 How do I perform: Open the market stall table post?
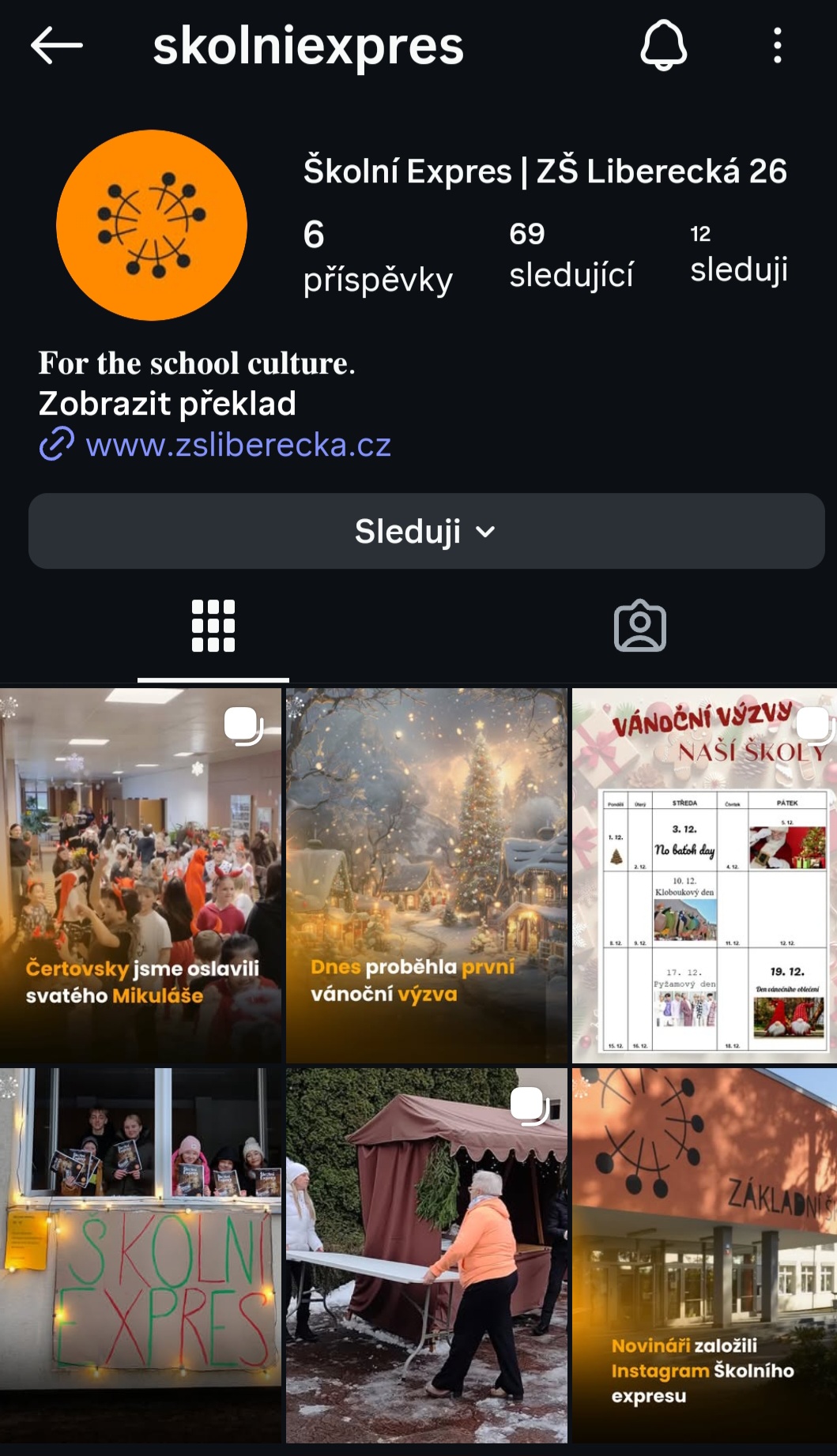coord(426,1255)
